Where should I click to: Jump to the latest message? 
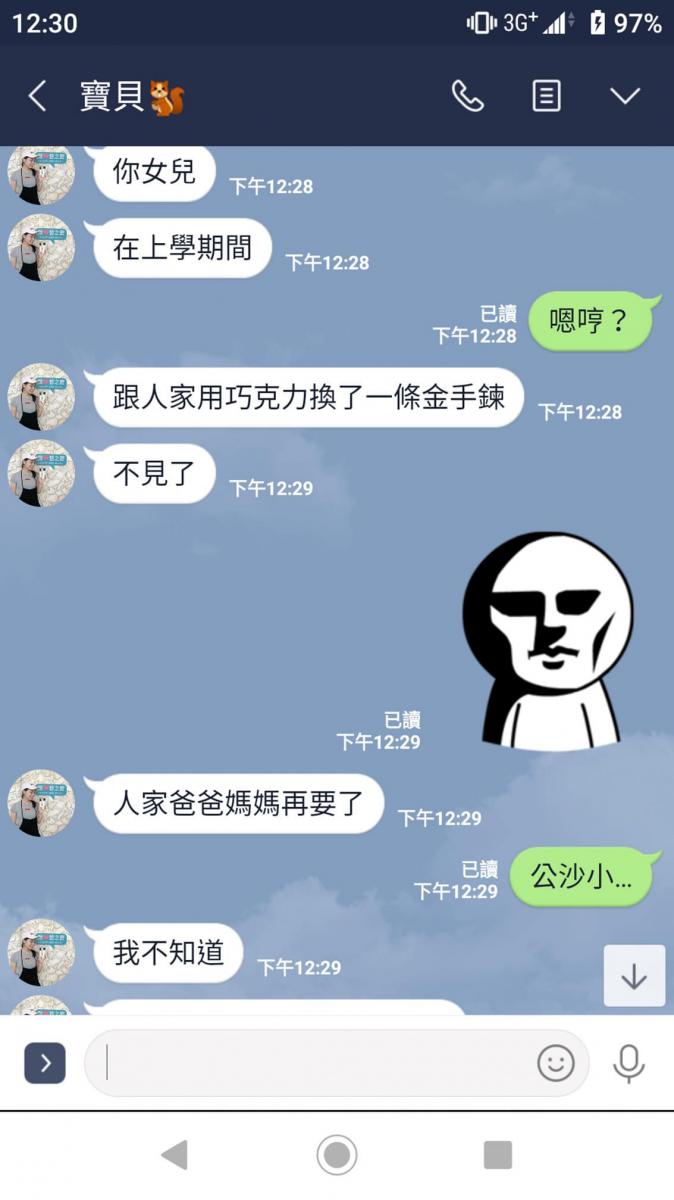(x=634, y=976)
